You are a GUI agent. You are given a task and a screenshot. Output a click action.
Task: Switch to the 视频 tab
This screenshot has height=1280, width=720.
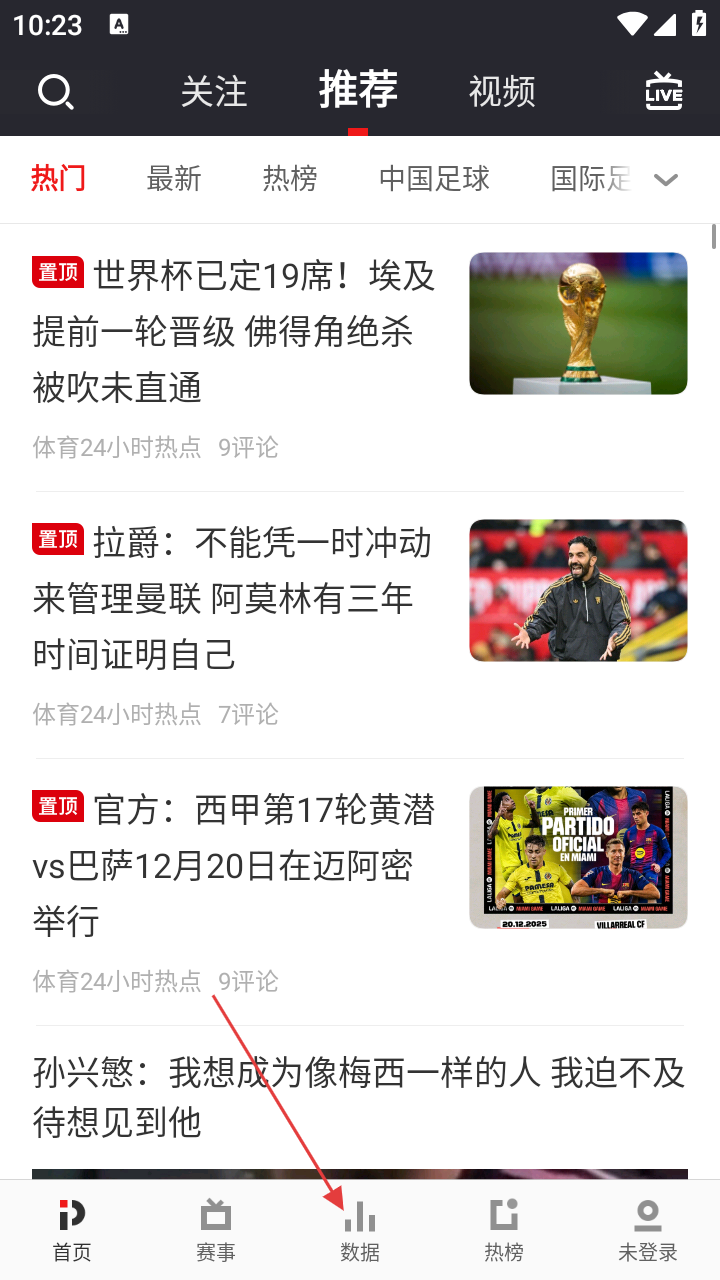click(502, 92)
